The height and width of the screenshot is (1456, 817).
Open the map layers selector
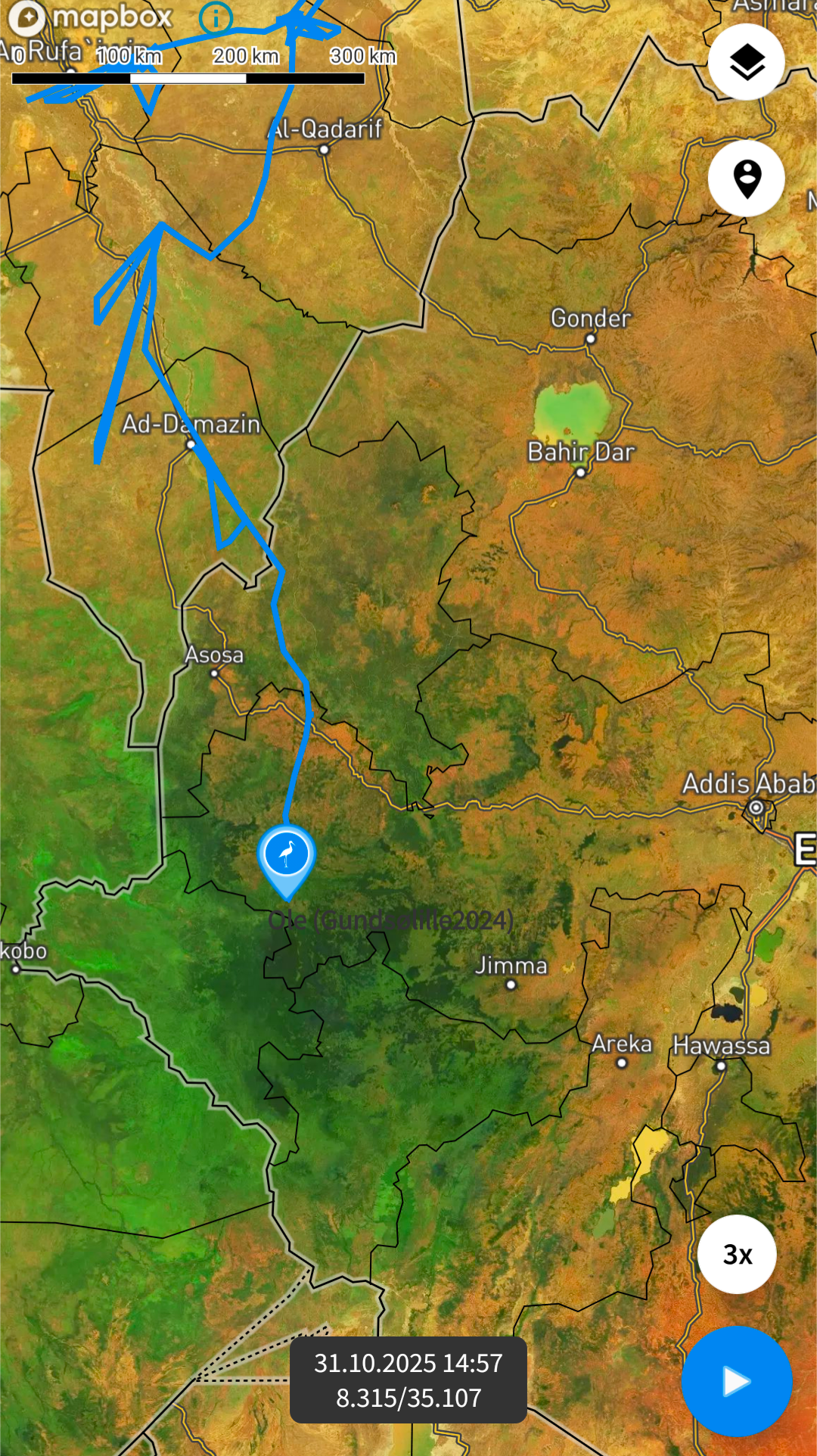point(746,62)
